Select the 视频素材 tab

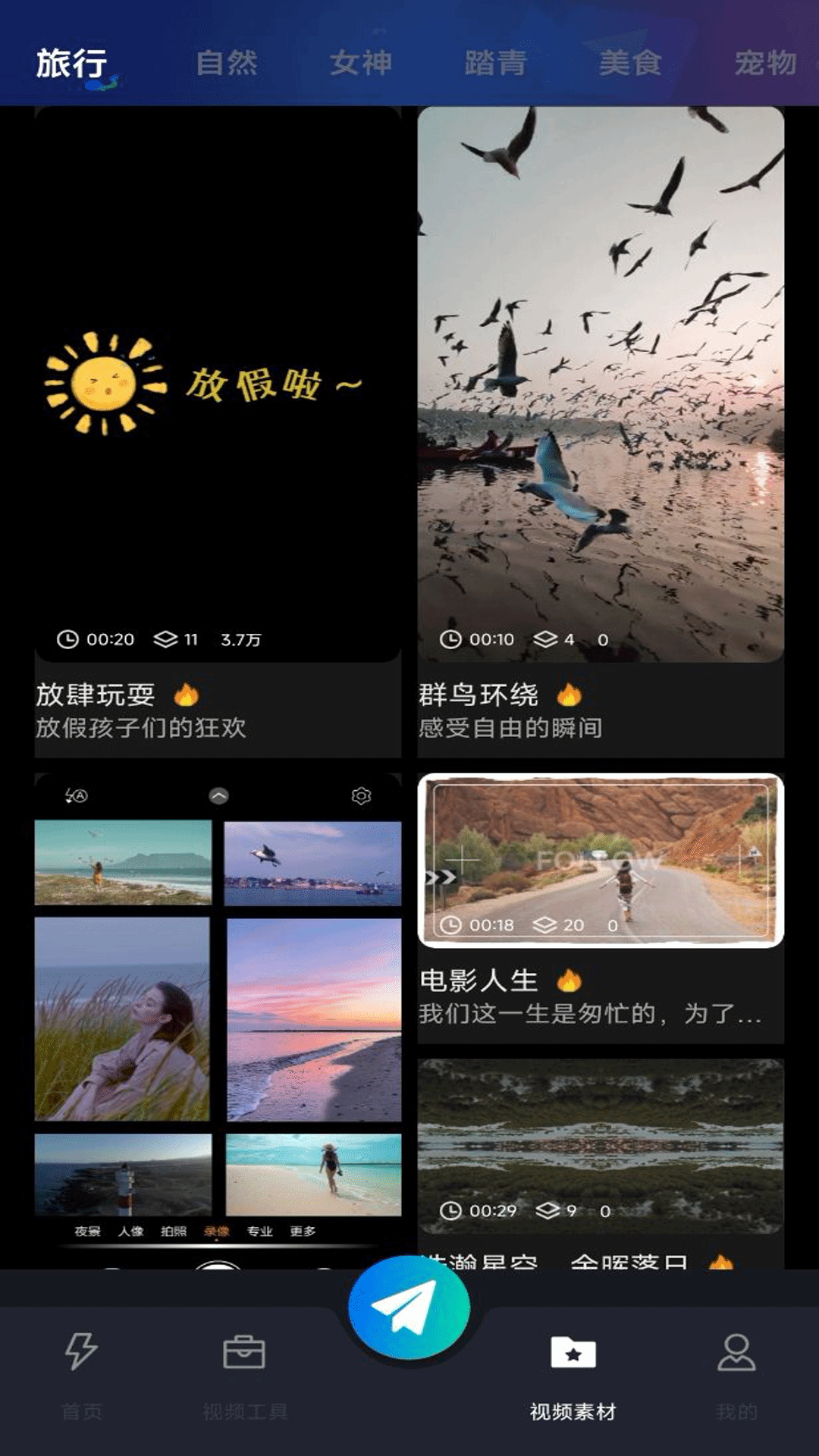coord(573,1373)
